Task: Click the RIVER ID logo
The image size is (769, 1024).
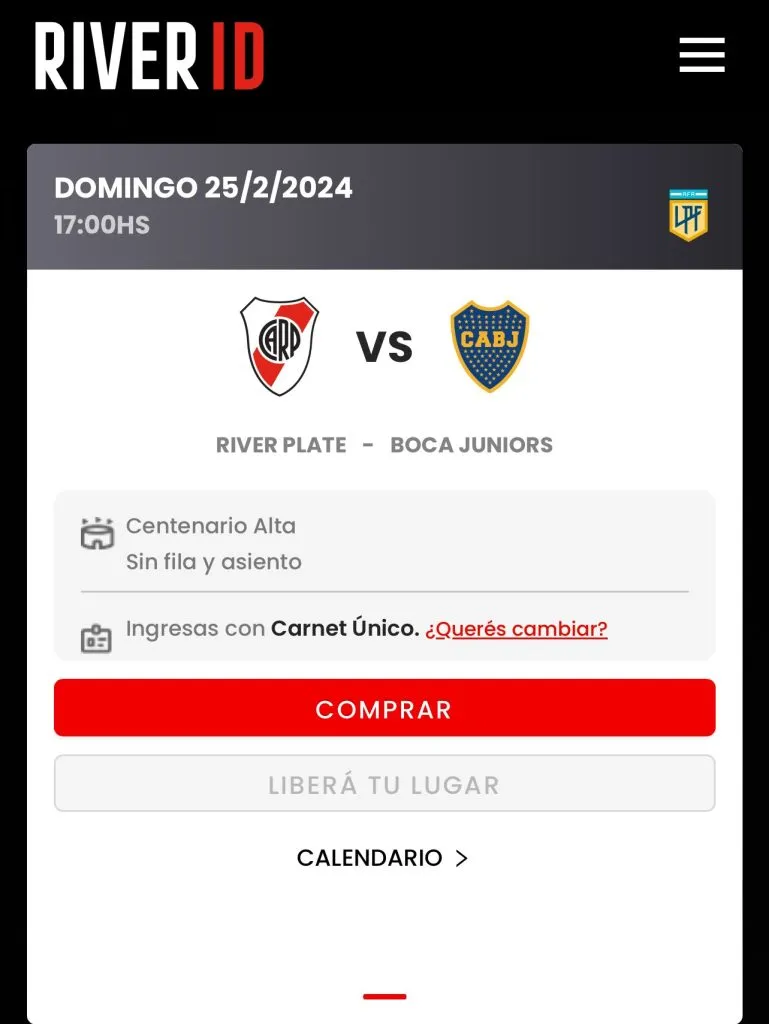Action: tap(148, 55)
